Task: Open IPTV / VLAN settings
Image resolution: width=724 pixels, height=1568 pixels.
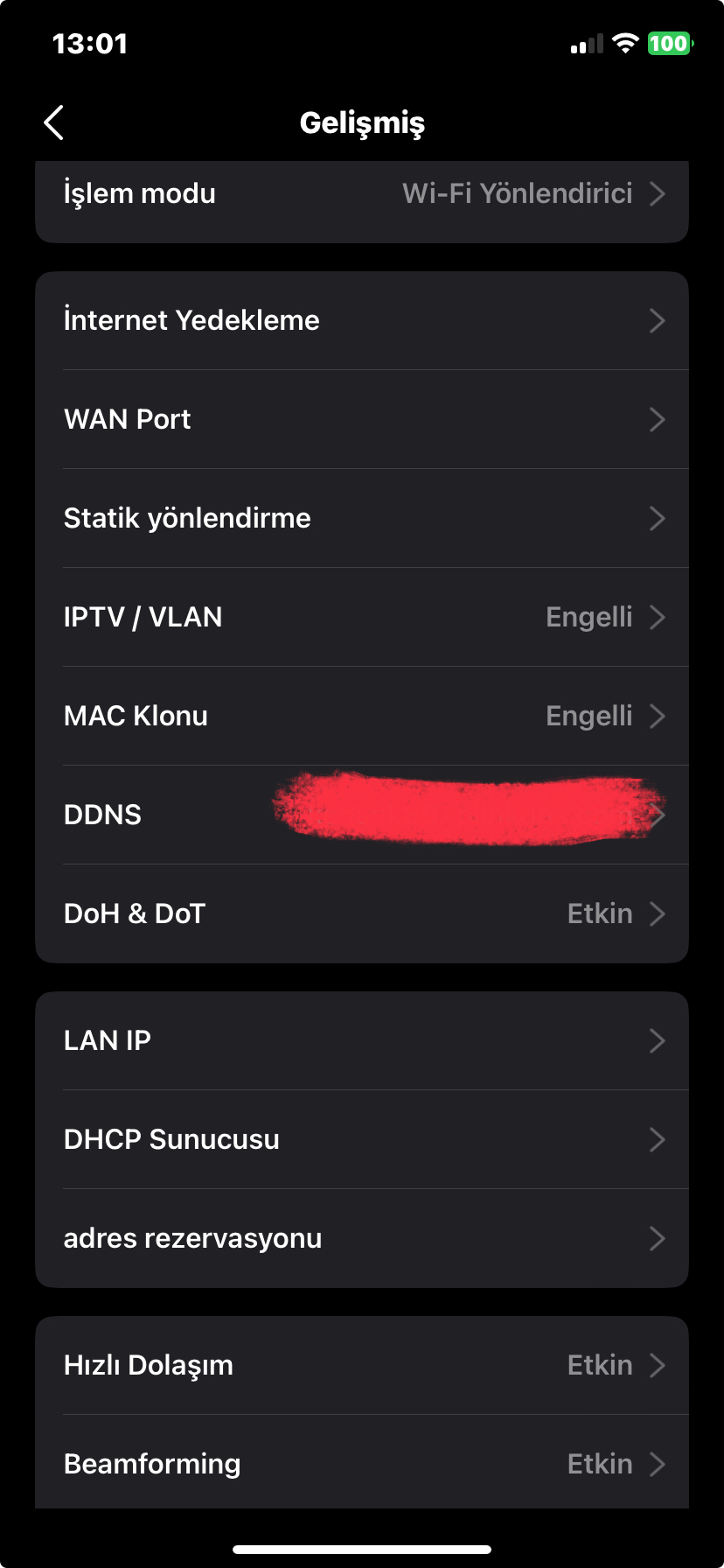Action: [x=362, y=617]
